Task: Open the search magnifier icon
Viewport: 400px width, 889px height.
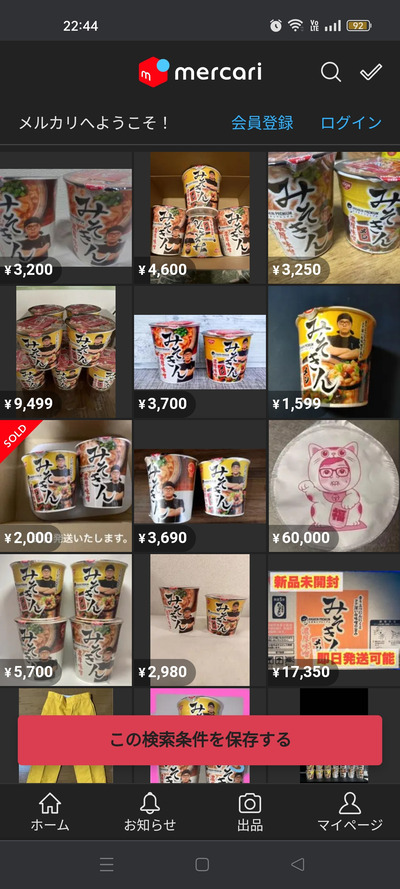Action: [331, 72]
